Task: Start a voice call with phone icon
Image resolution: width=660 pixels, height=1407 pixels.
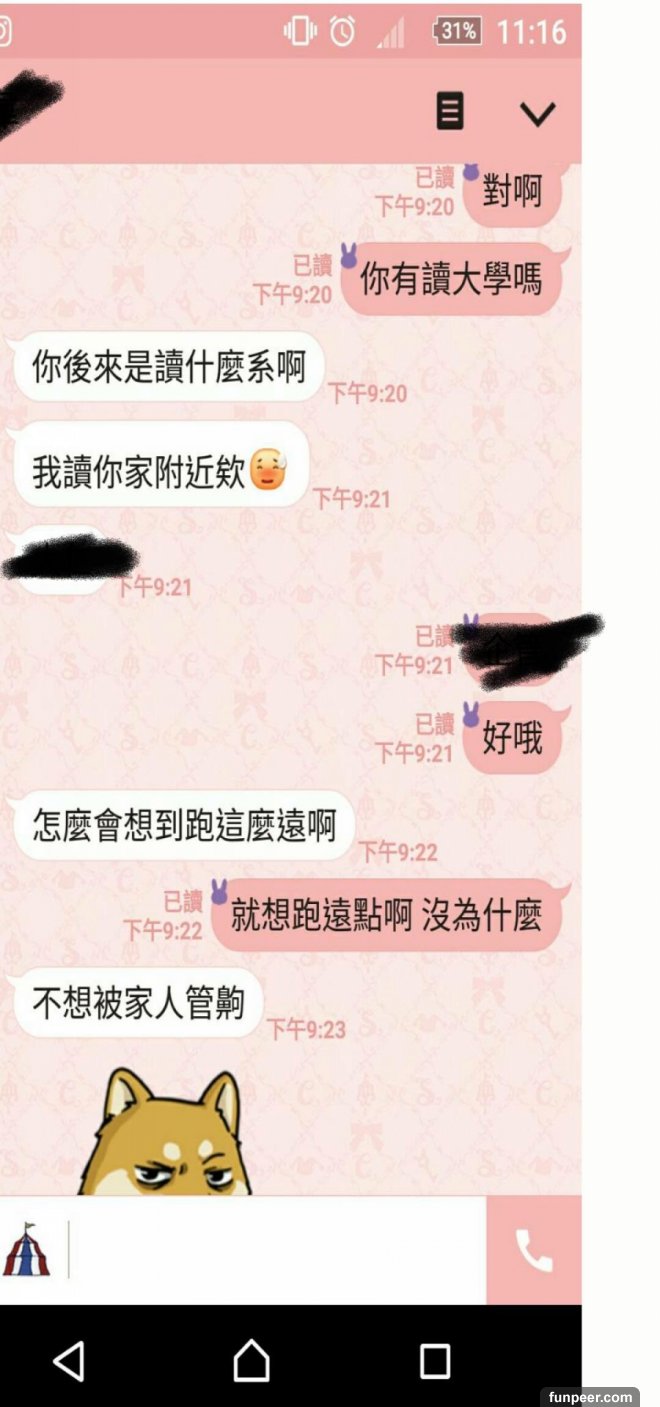Action: (533, 1250)
